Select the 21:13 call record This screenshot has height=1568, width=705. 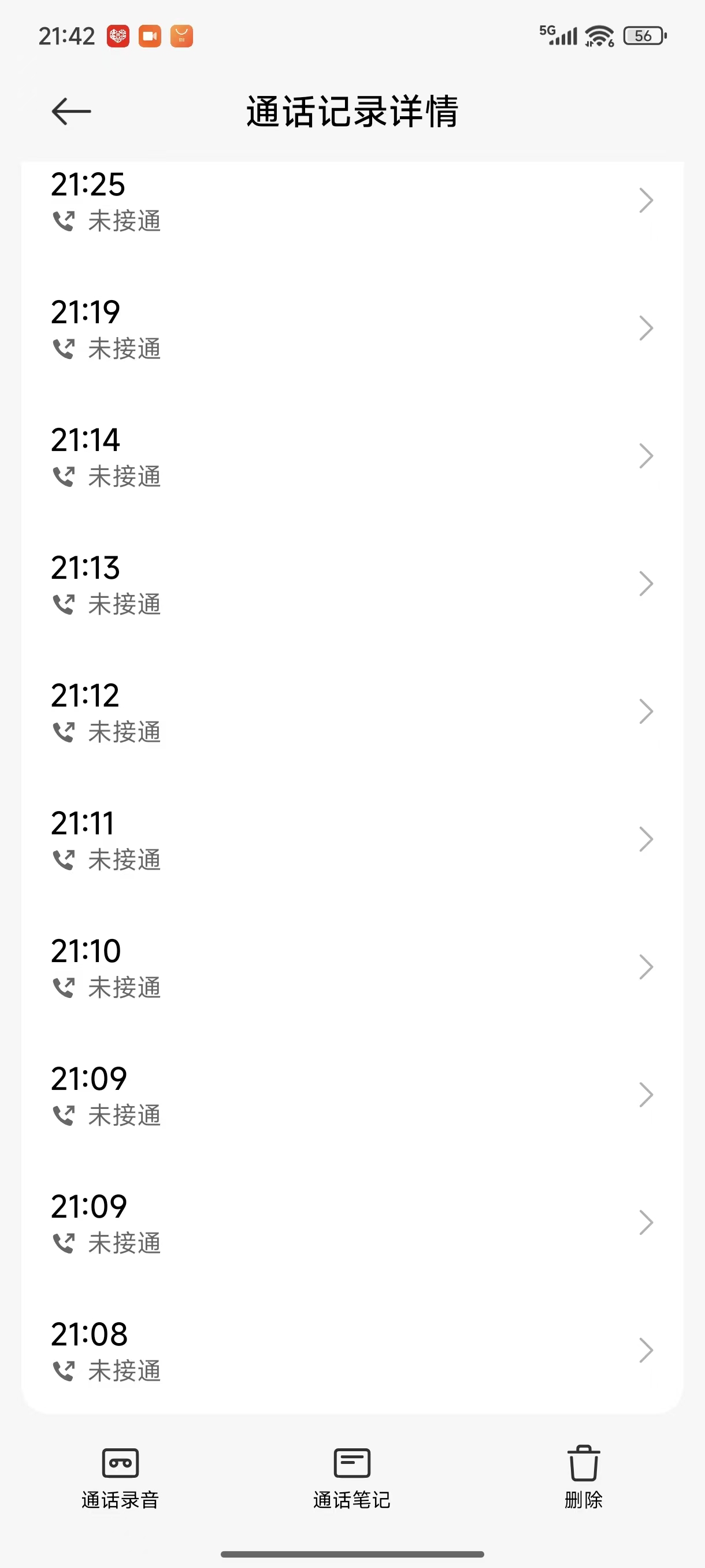coord(352,585)
